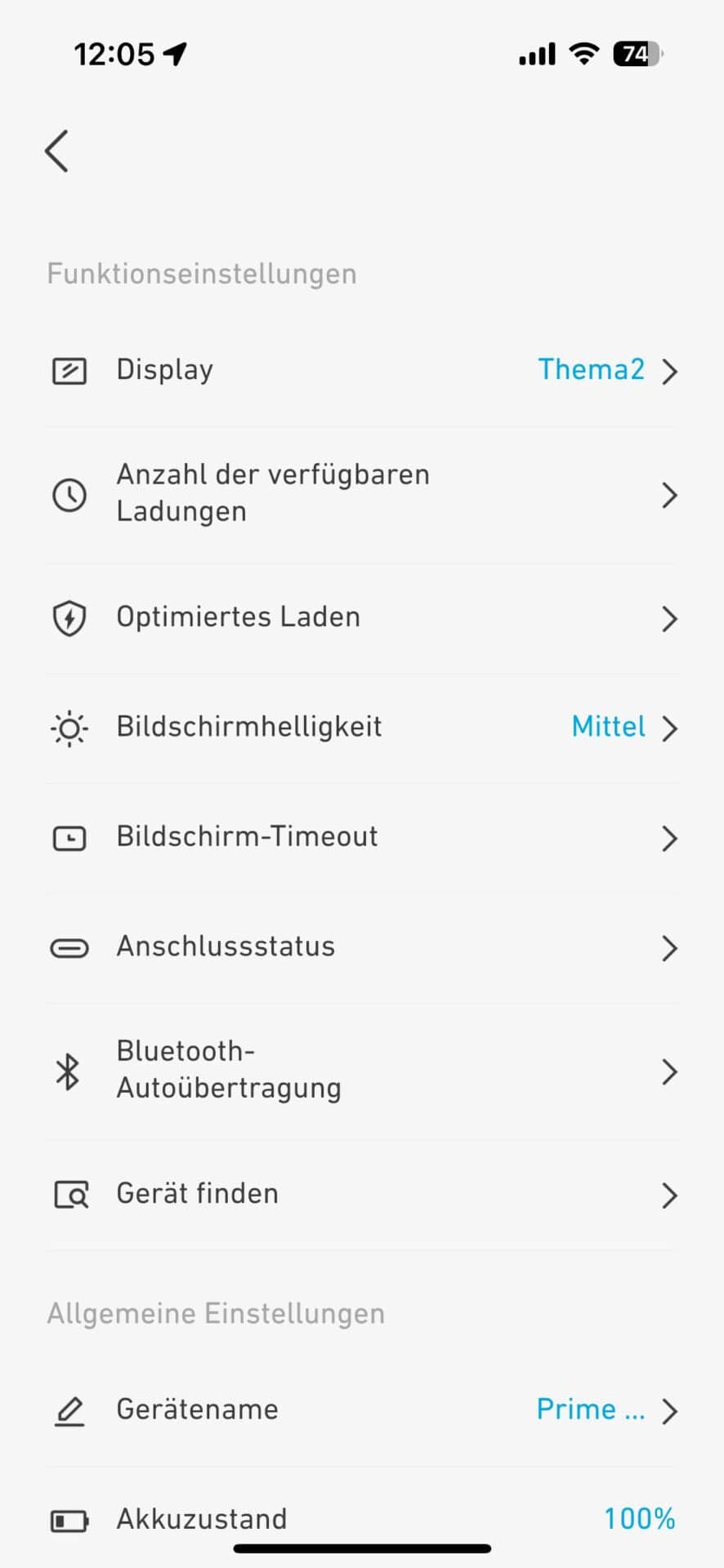
Task: Open the Display theme setting
Action: [362, 370]
